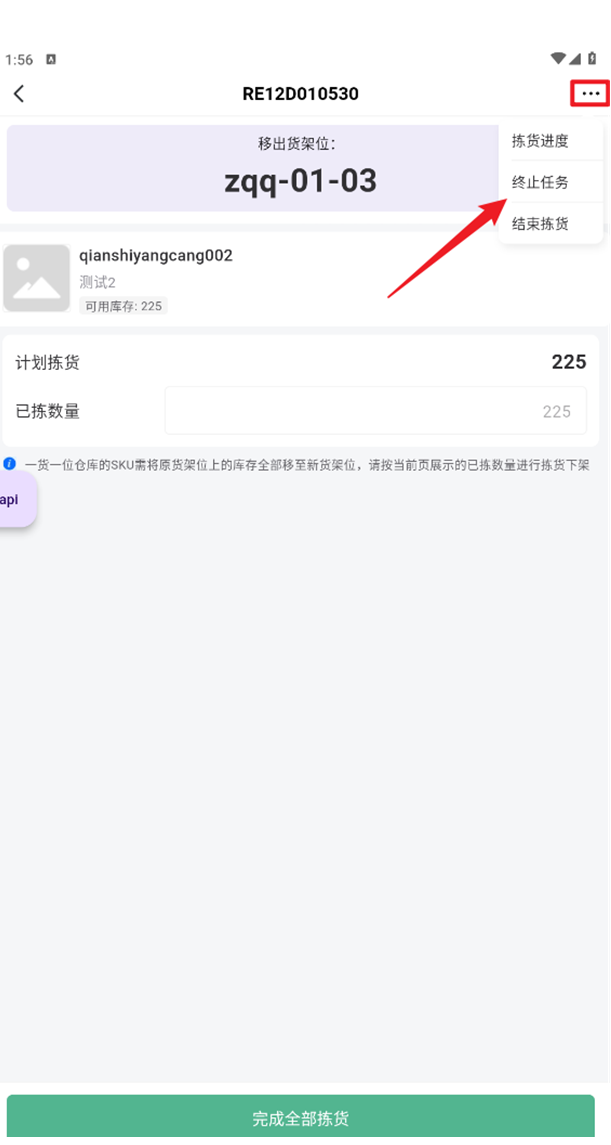Open the qianshiyangcang002 product image
The height and width of the screenshot is (1145, 611).
(x=36, y=278)
